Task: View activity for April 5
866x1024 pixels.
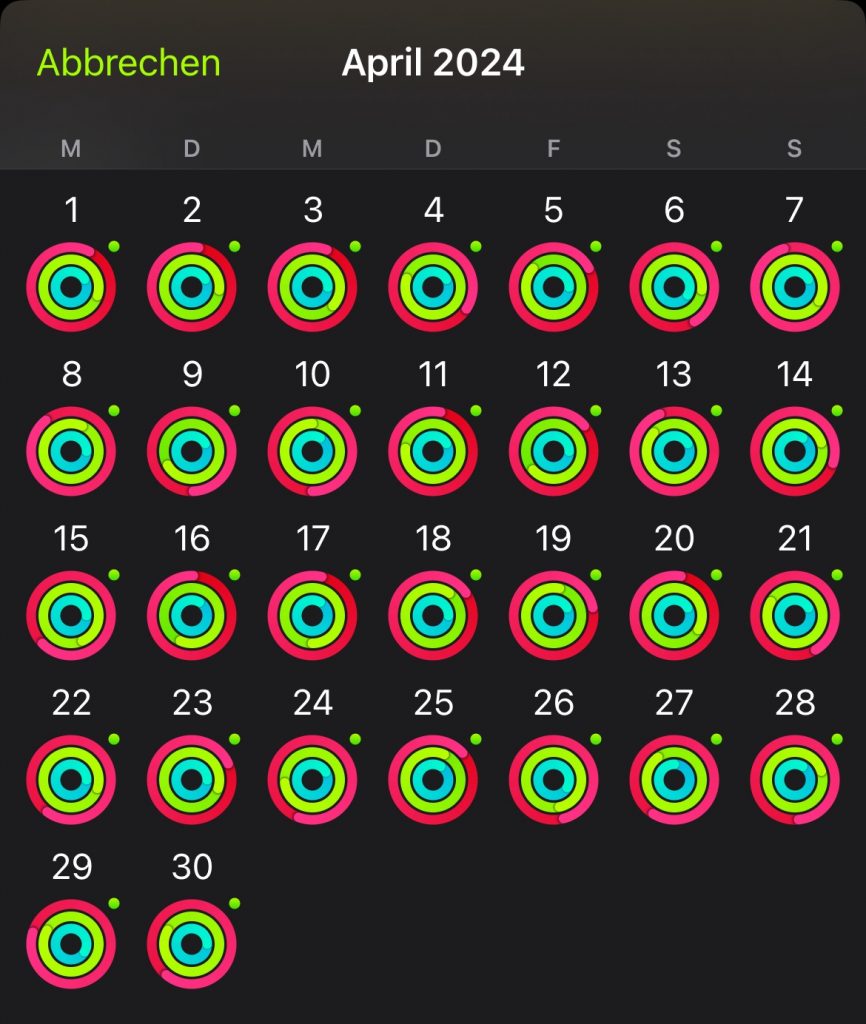Action: coord(553,288)
